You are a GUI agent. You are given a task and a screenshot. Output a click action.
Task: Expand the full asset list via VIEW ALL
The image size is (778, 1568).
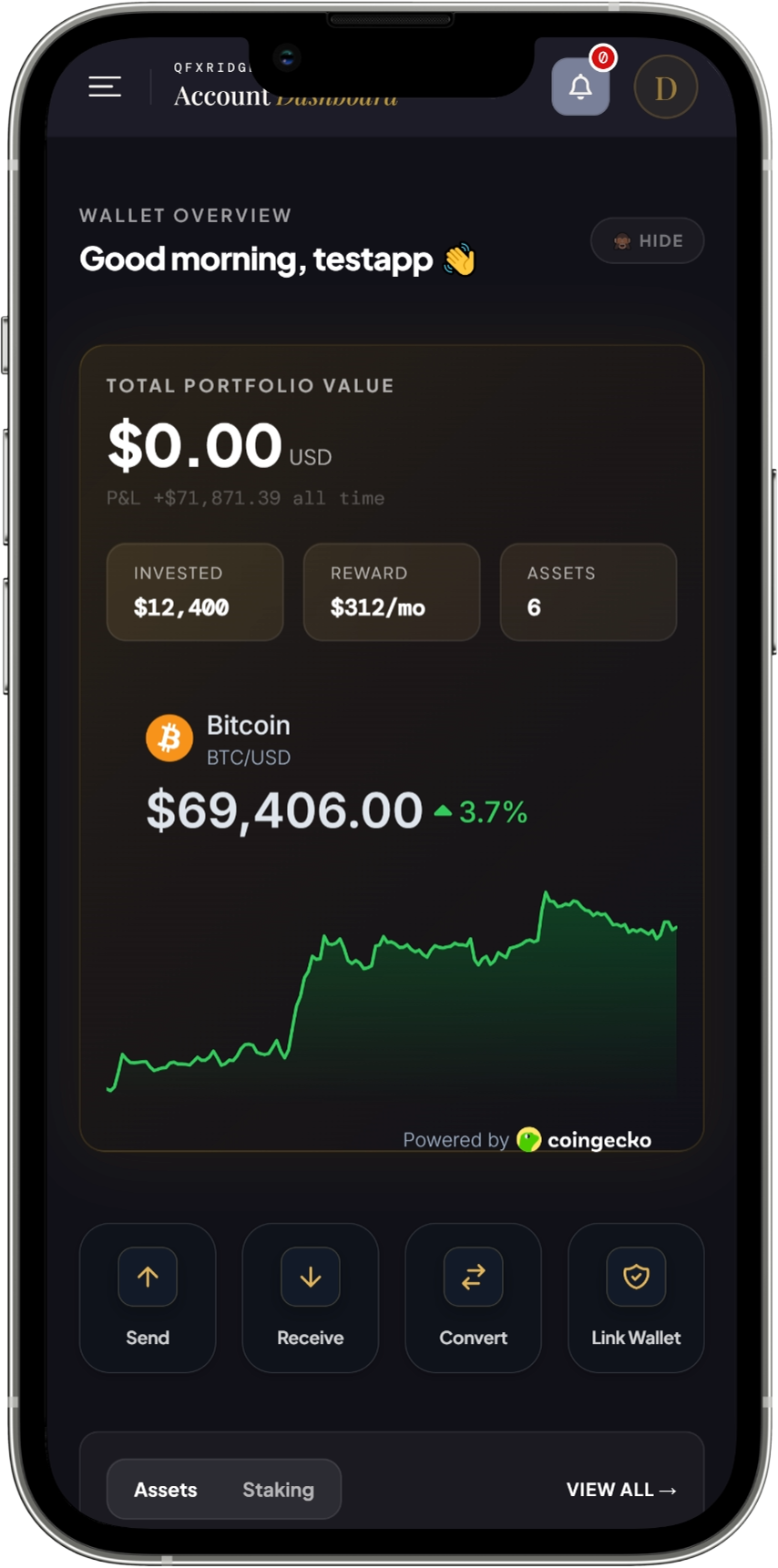pyautogui.click(x=622, y=1489)
